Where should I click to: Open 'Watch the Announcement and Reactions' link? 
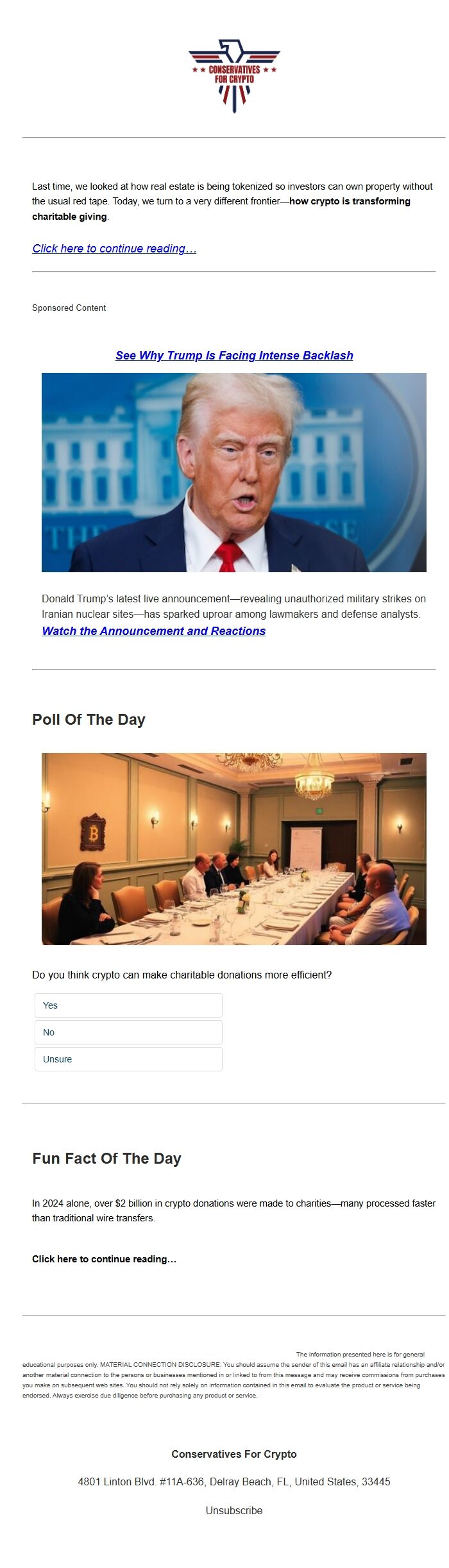153,631
